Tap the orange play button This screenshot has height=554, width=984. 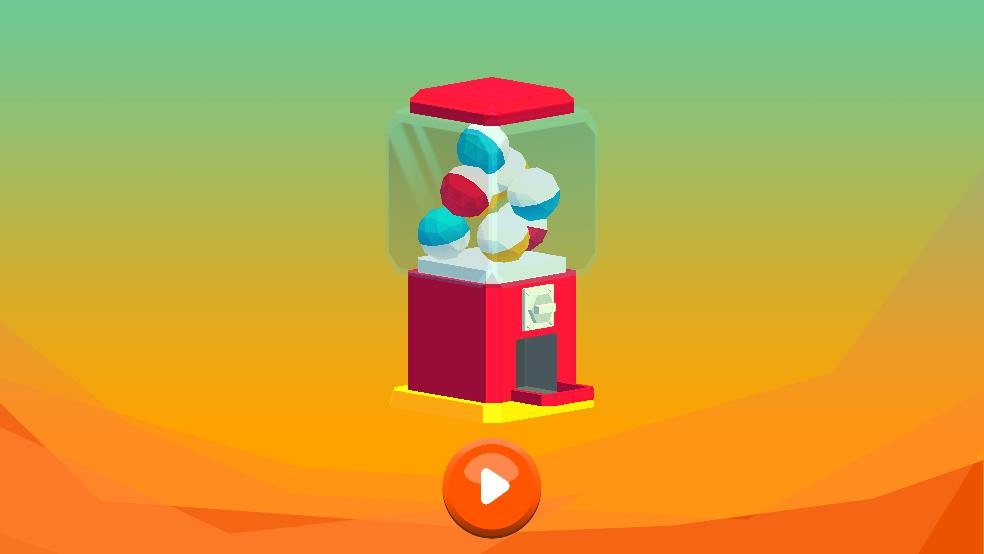pos(492,487)
